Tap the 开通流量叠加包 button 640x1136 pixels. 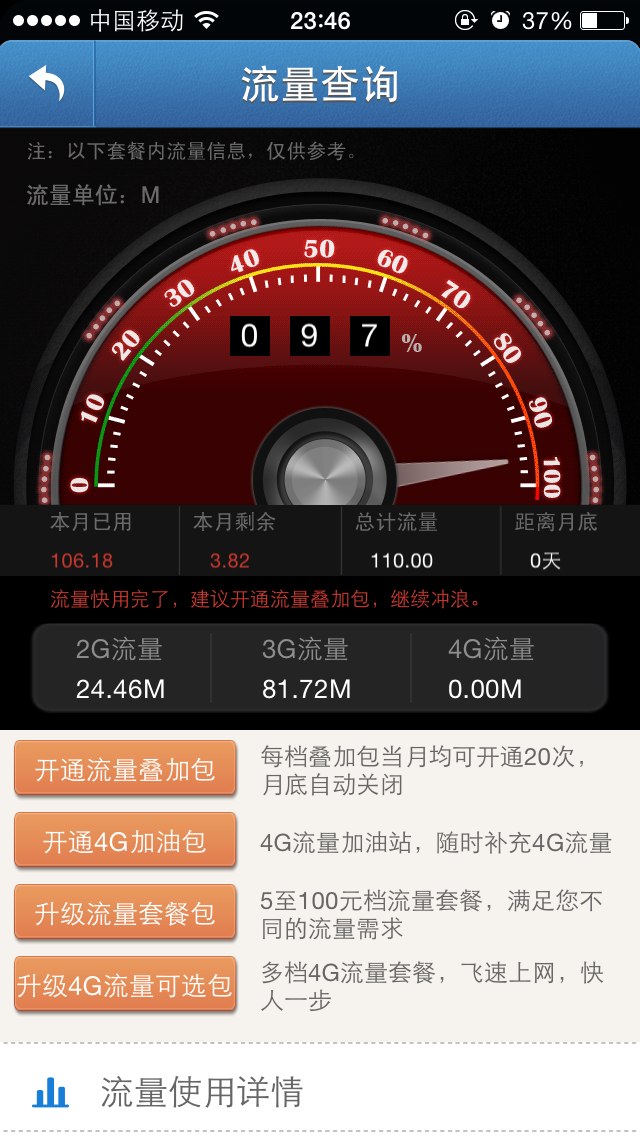pyautogui.click(x=125, y=769)
